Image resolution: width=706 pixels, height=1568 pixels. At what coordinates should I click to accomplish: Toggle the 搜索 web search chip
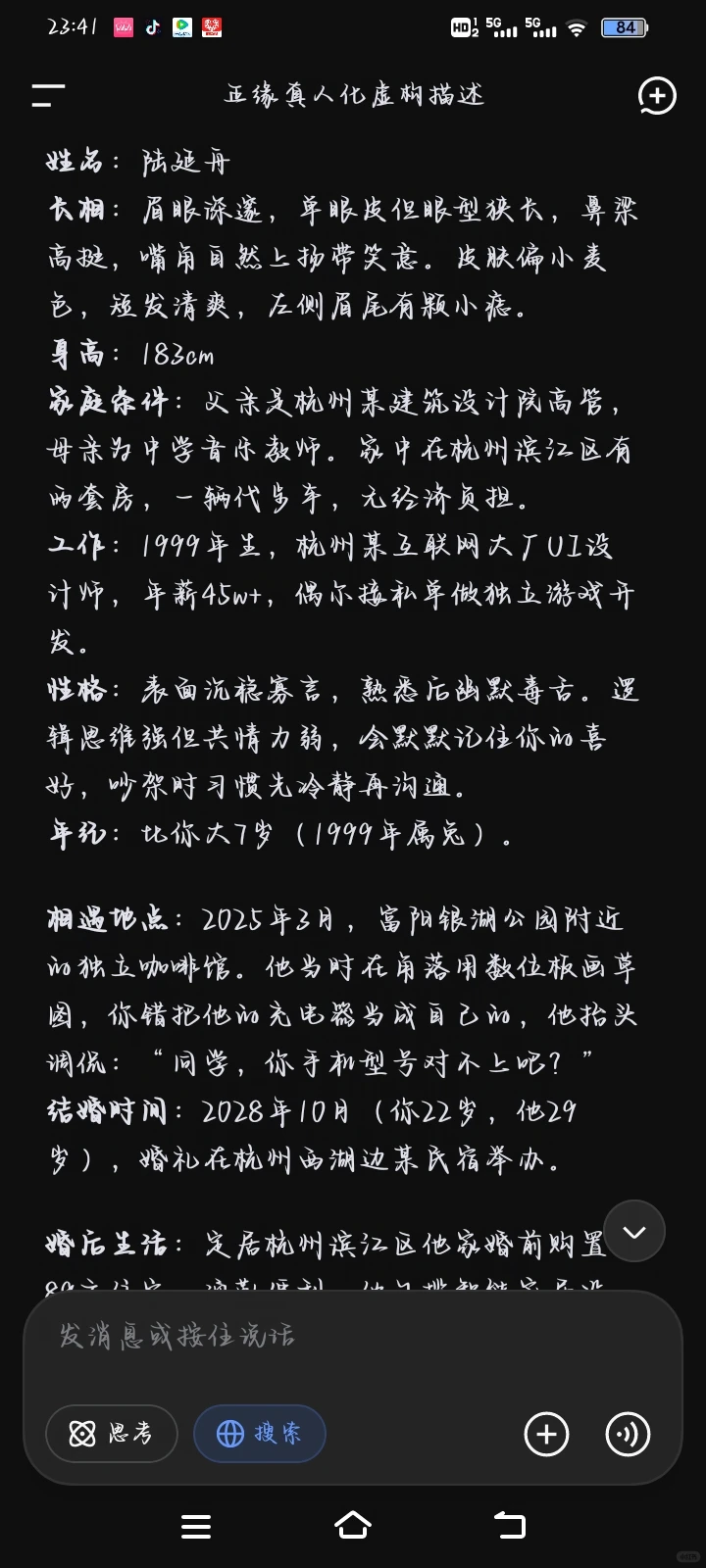coord(260,1434)
